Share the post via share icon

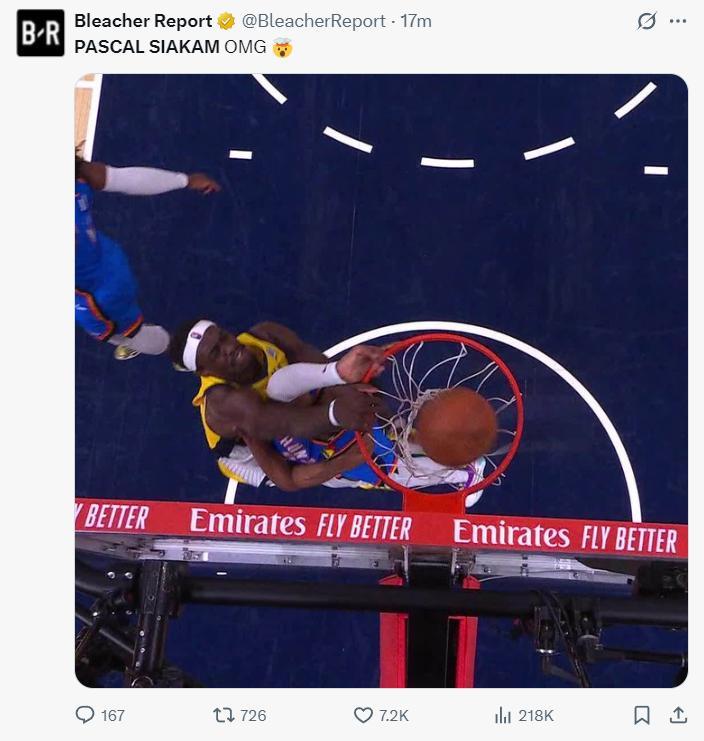(678, 715)
